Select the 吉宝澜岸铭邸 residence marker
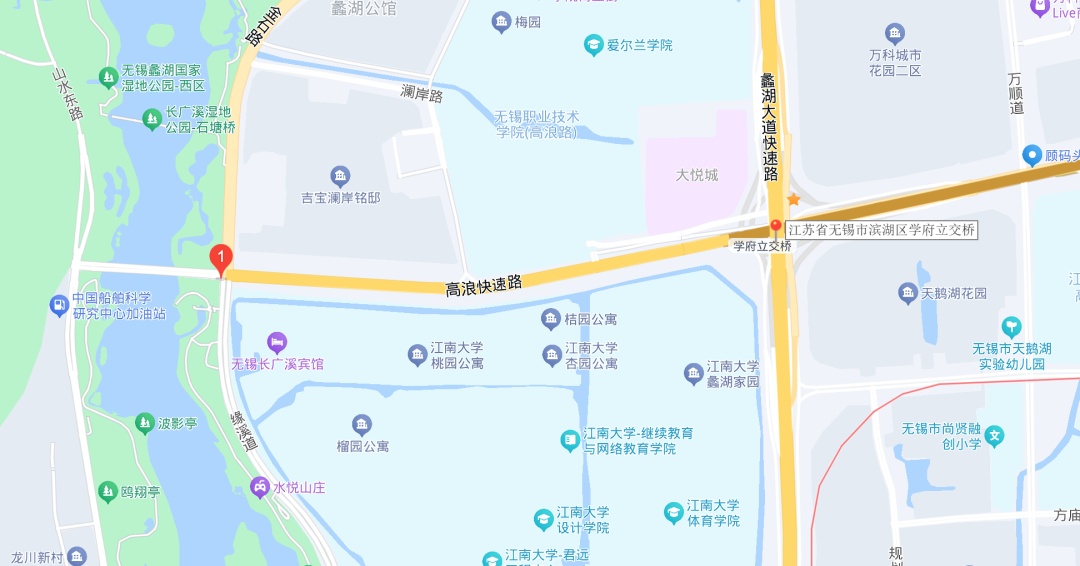Viewport: 1080px width, 566px height. (340, 177)
